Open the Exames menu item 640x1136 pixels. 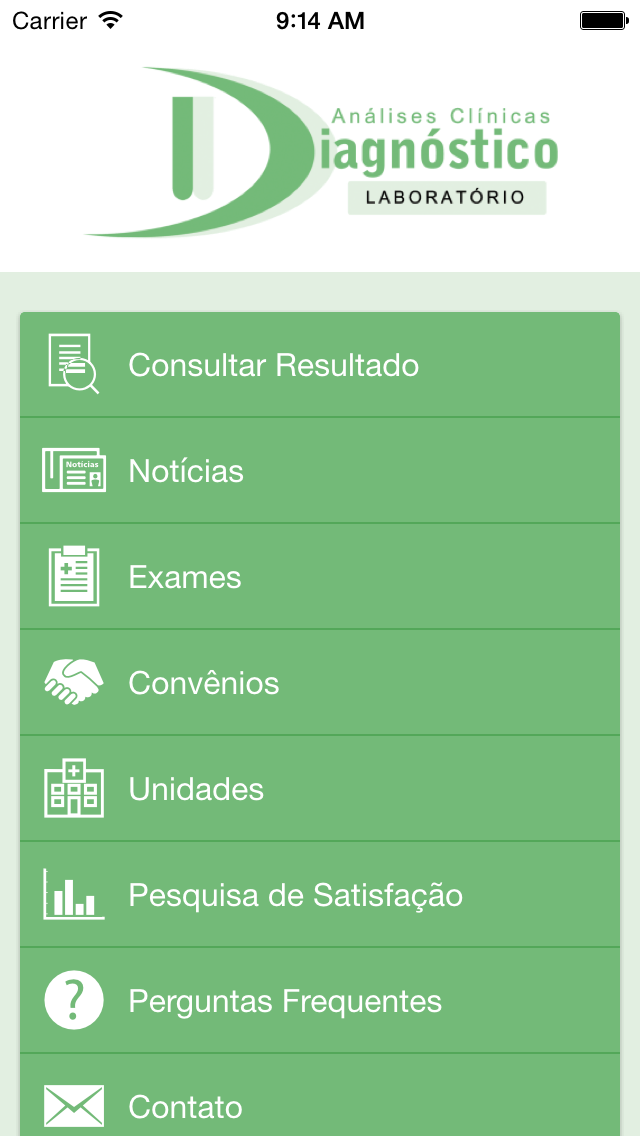(320, 577)
